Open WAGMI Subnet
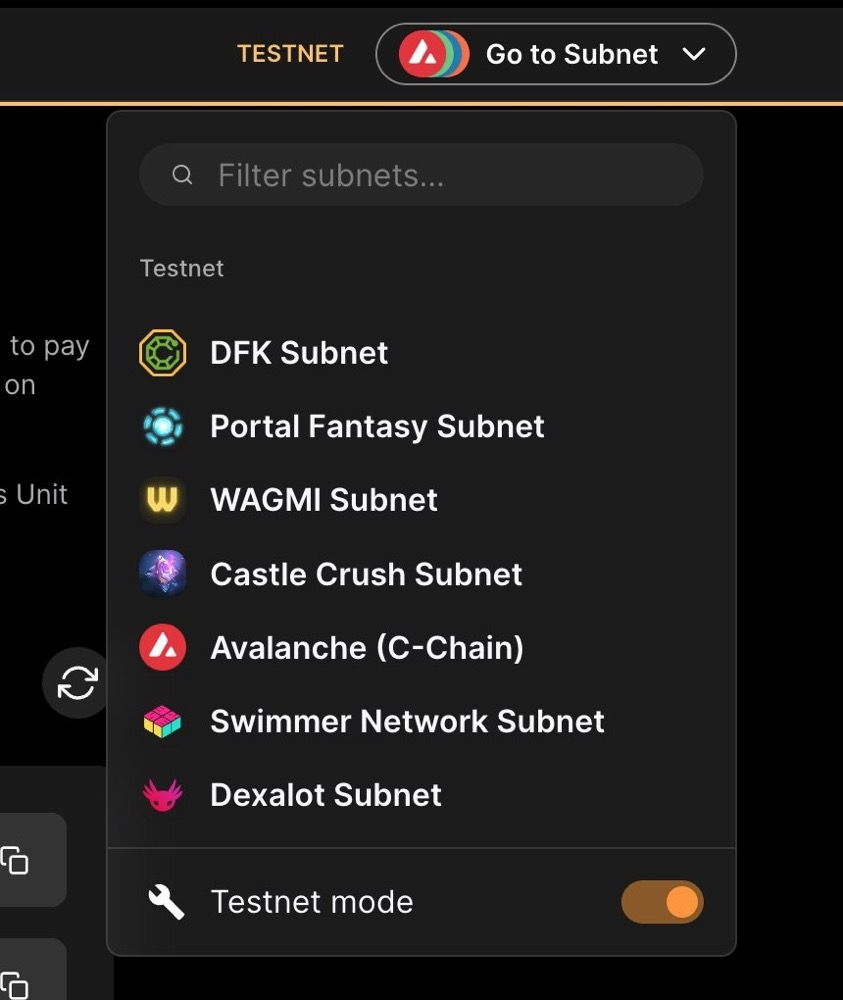The width and height of the screenshot is (843, 1000). click(323, 500)
